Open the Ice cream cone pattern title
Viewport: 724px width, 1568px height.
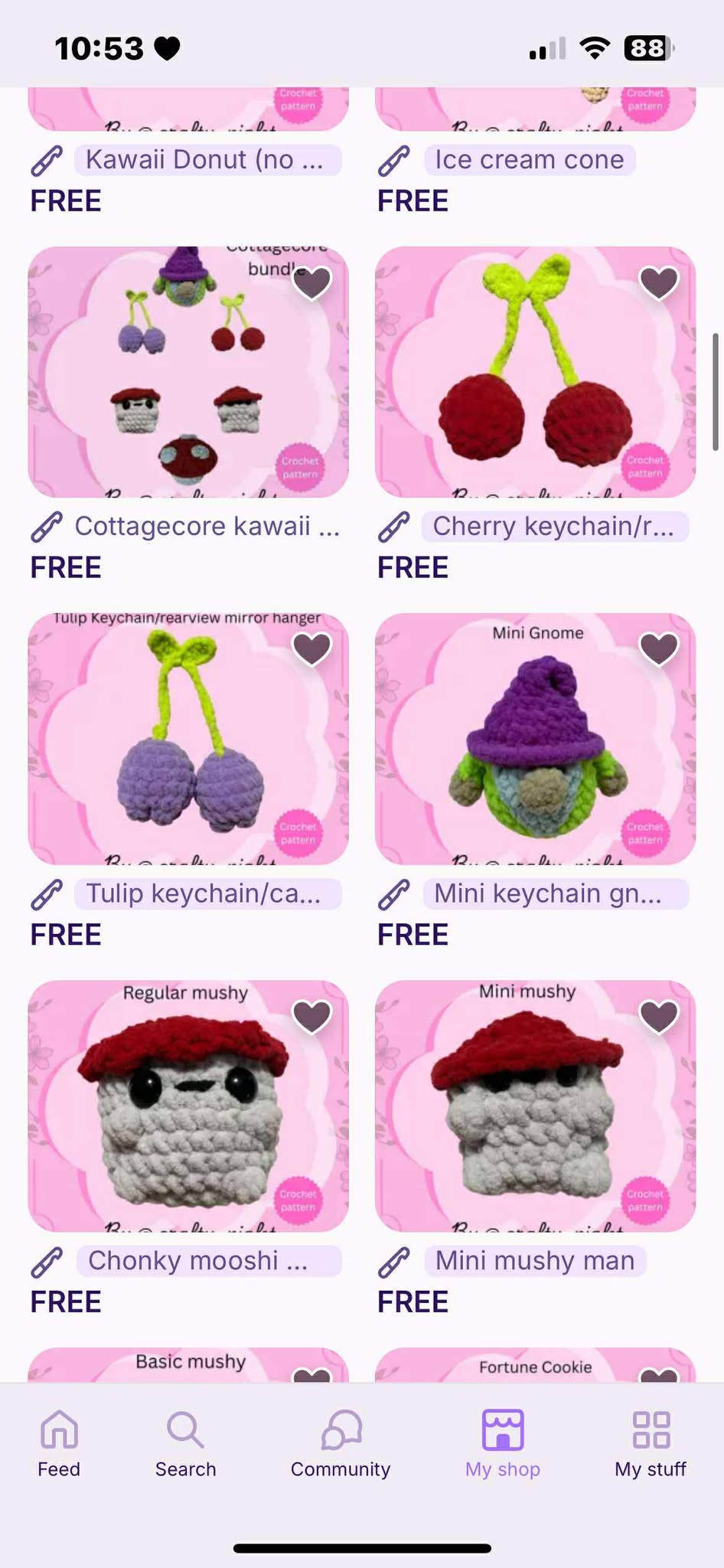[x=530, y=160]
